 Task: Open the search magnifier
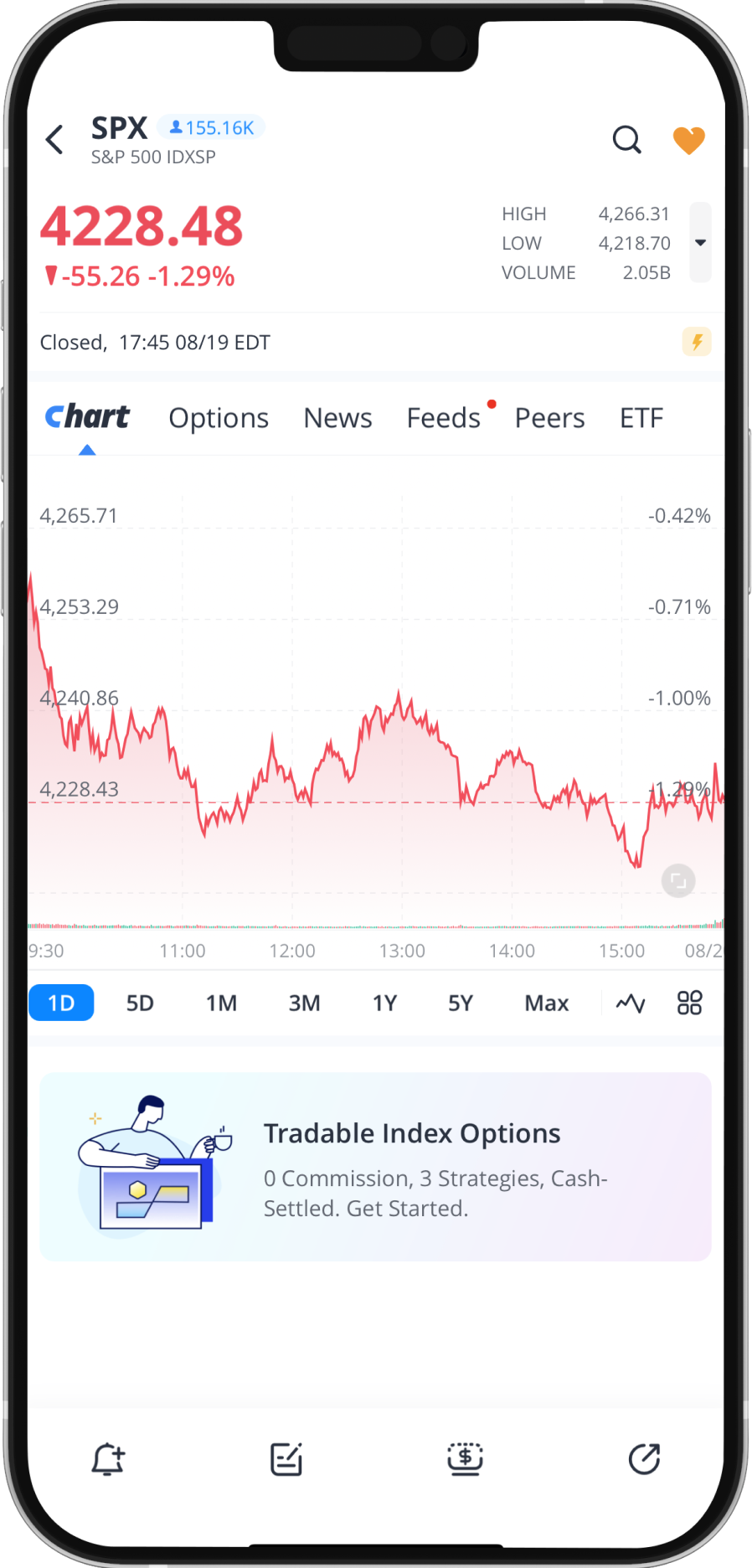pyautogui.click(x=626, y=140)
